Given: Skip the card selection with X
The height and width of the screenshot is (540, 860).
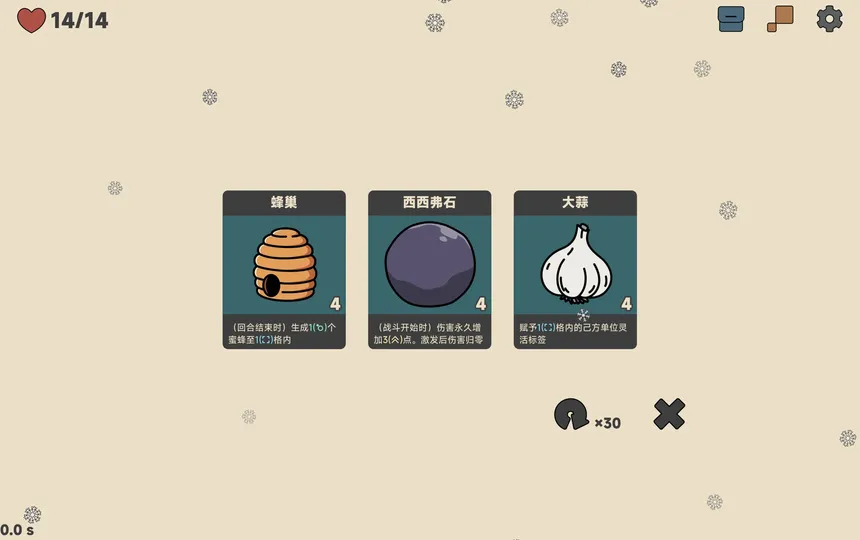Looking at the screenshot, I should [x=669, y=414].
